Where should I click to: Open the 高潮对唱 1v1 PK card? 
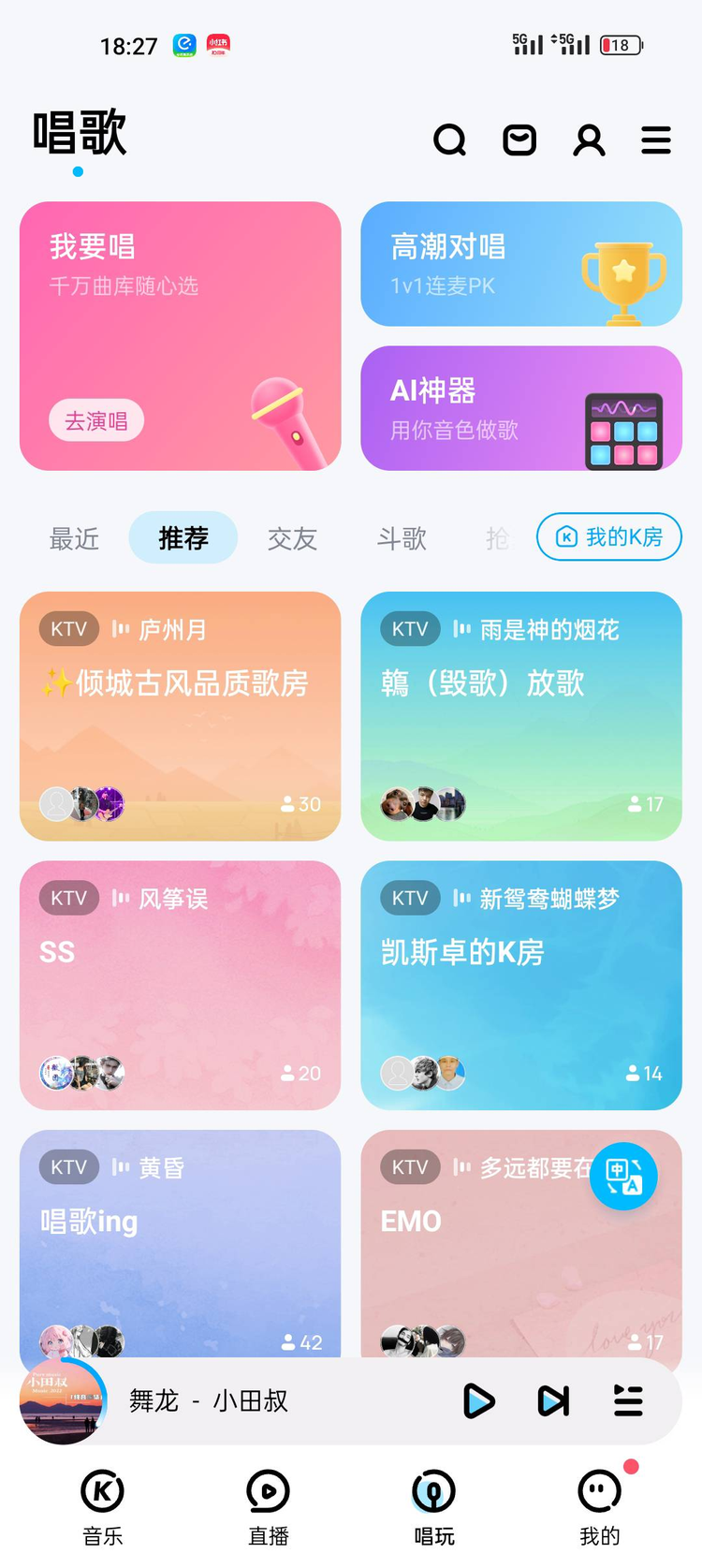(521, 264)
